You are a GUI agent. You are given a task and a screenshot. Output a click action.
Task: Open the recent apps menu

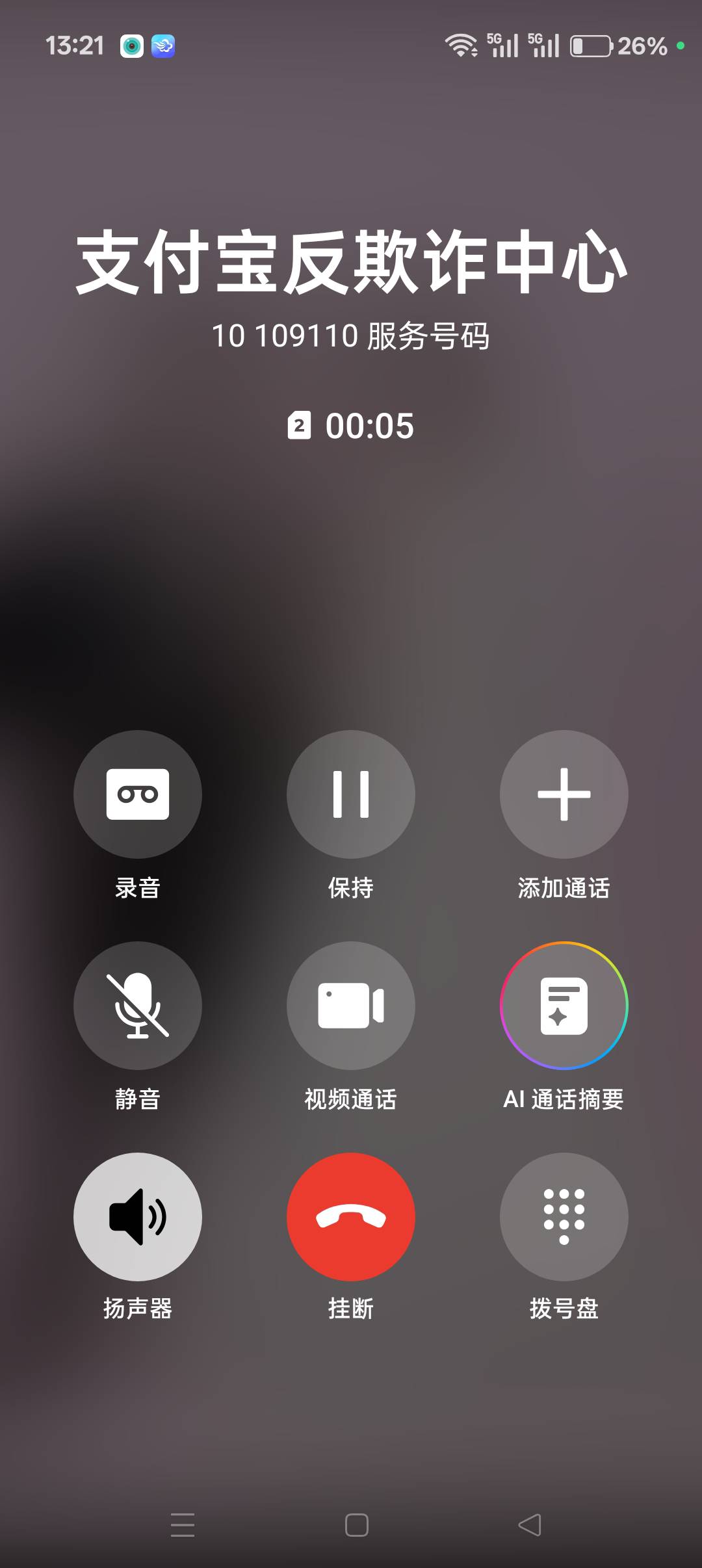coord(183,1525)
